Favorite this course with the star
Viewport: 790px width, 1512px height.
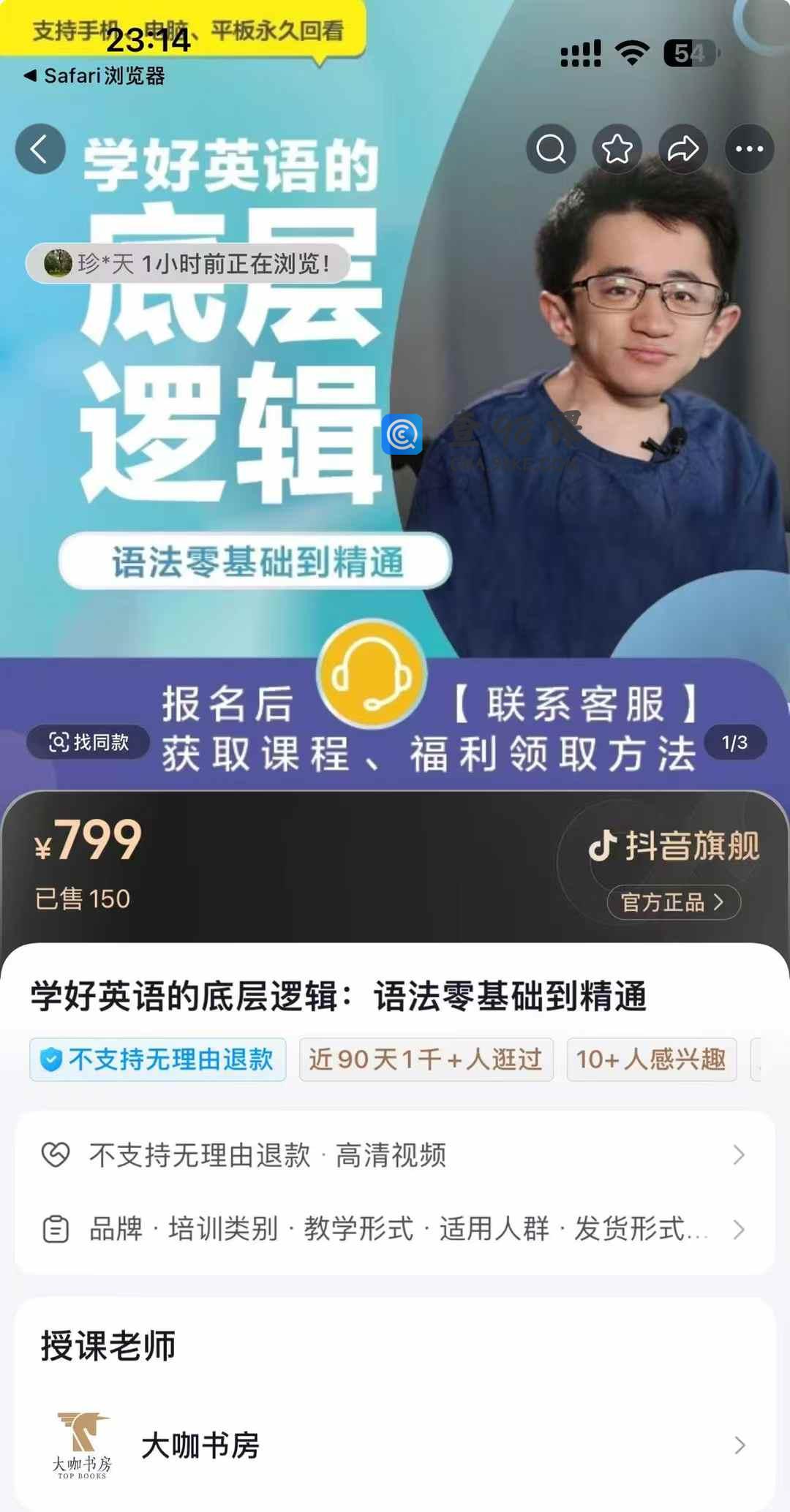tap(617, 149)
